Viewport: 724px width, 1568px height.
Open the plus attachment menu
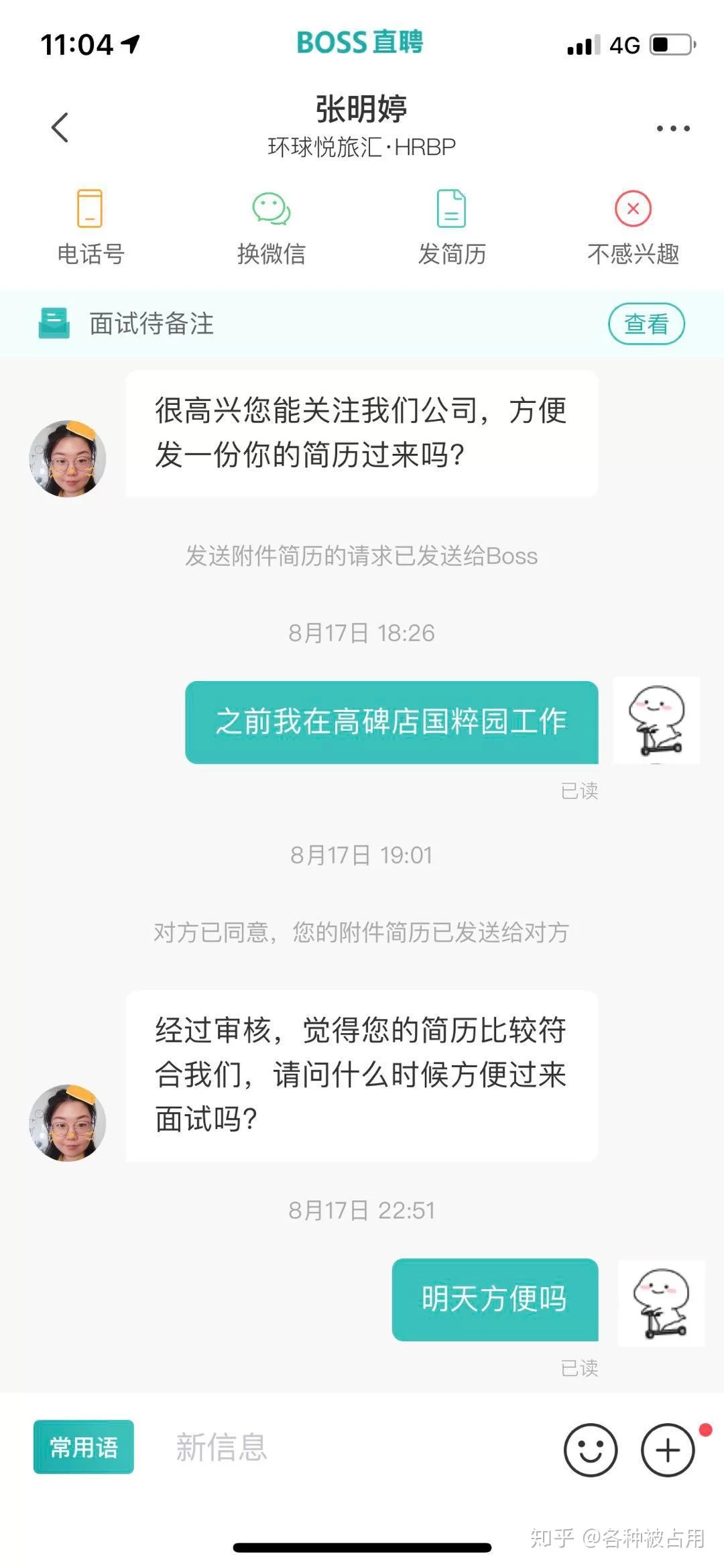[668, 1449]
